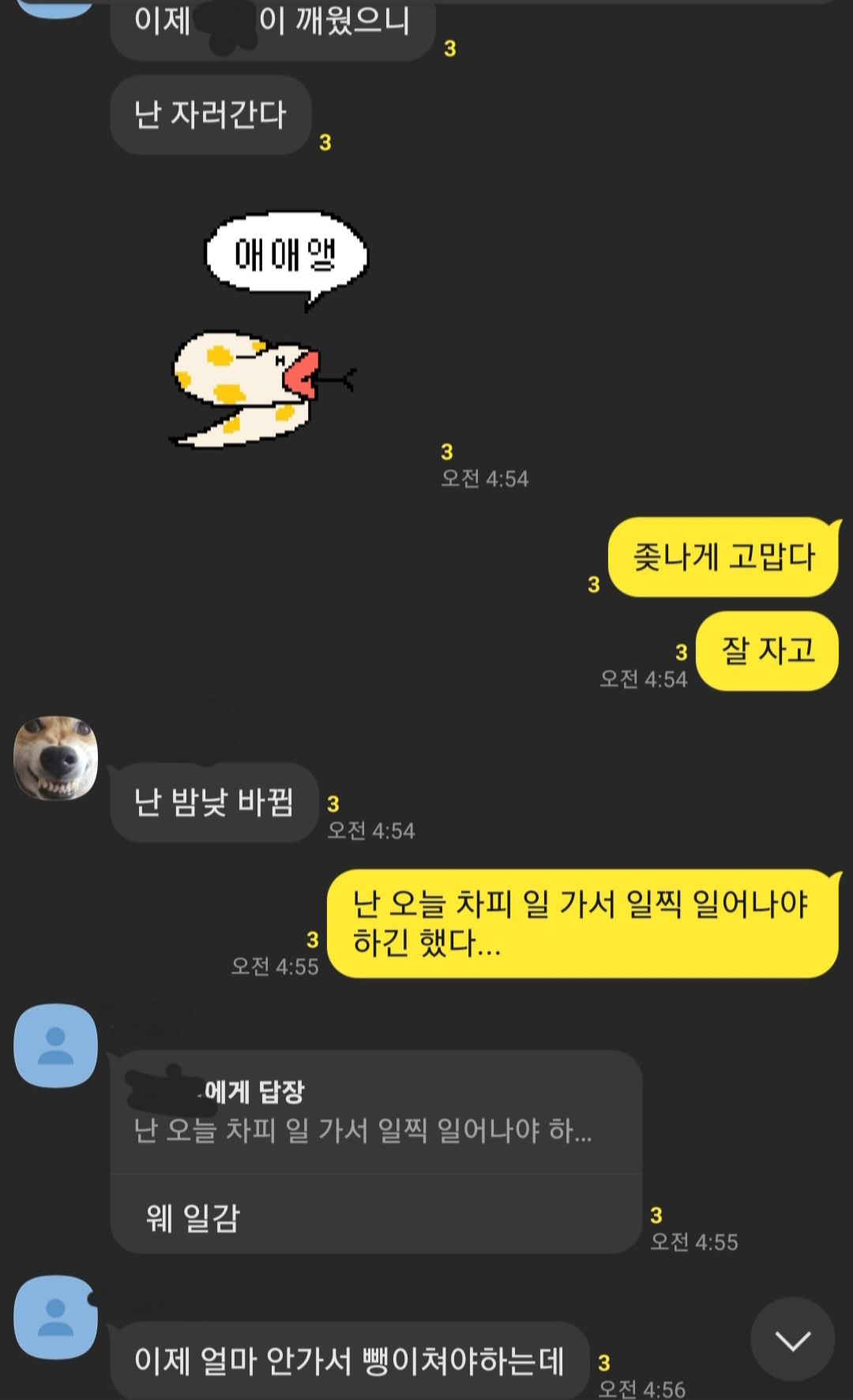
Task: Open the quoted reply above "웬 일감"
Action: 376,1113
